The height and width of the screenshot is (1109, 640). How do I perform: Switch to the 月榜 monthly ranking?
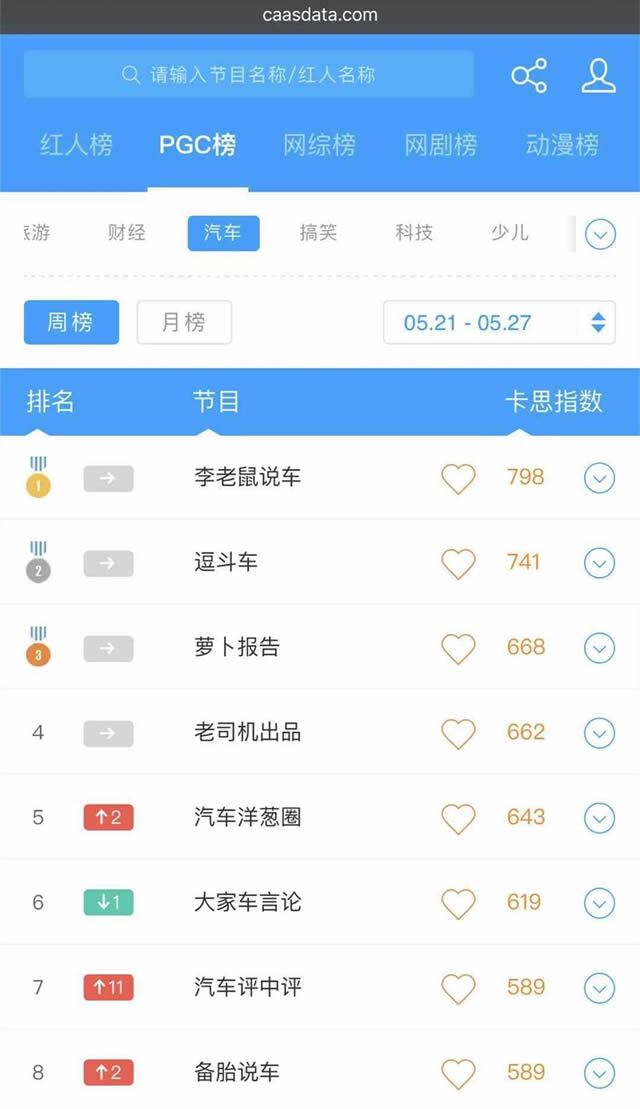click(184, 323)
